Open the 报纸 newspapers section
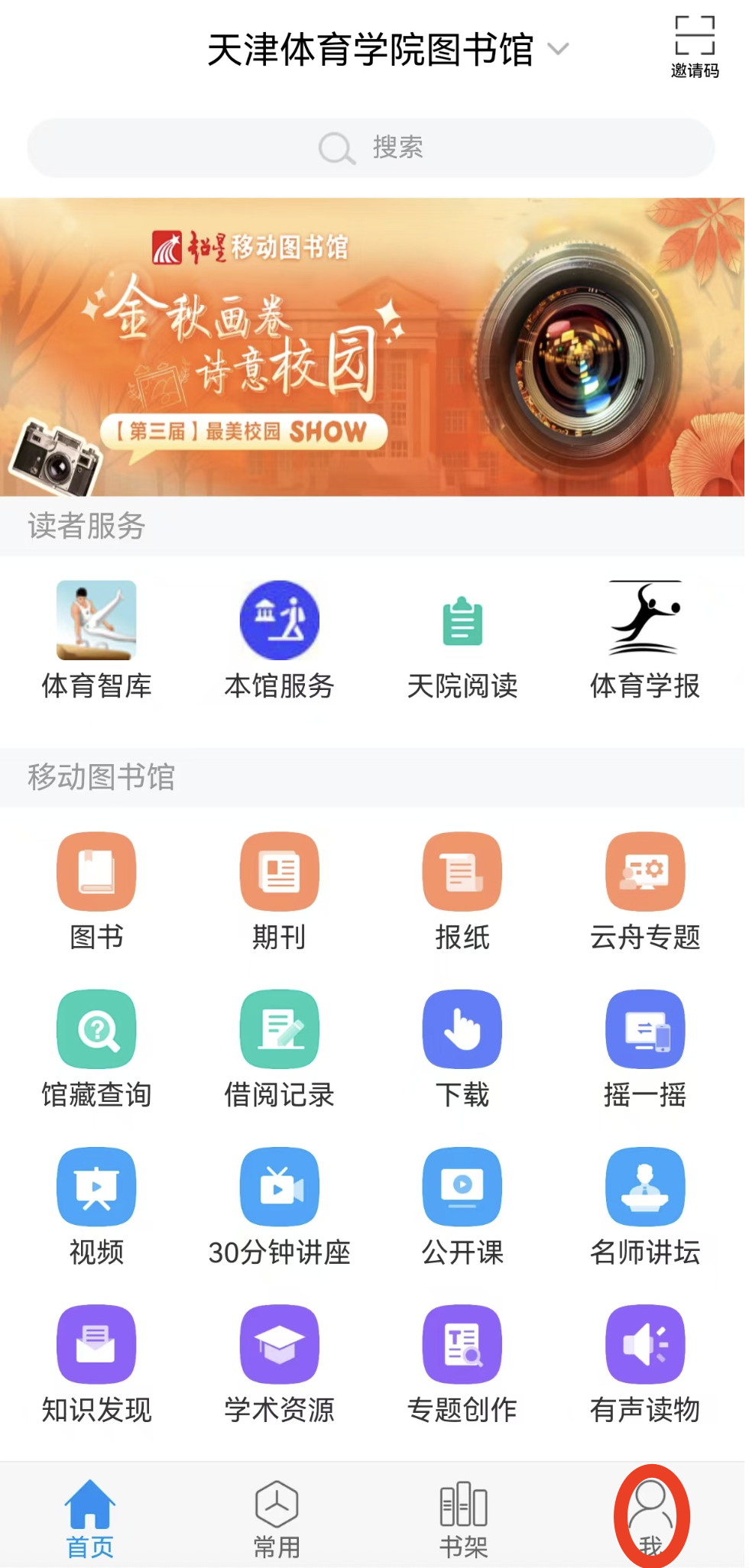Screen dimensions: 749x1568 pos(462,890)
